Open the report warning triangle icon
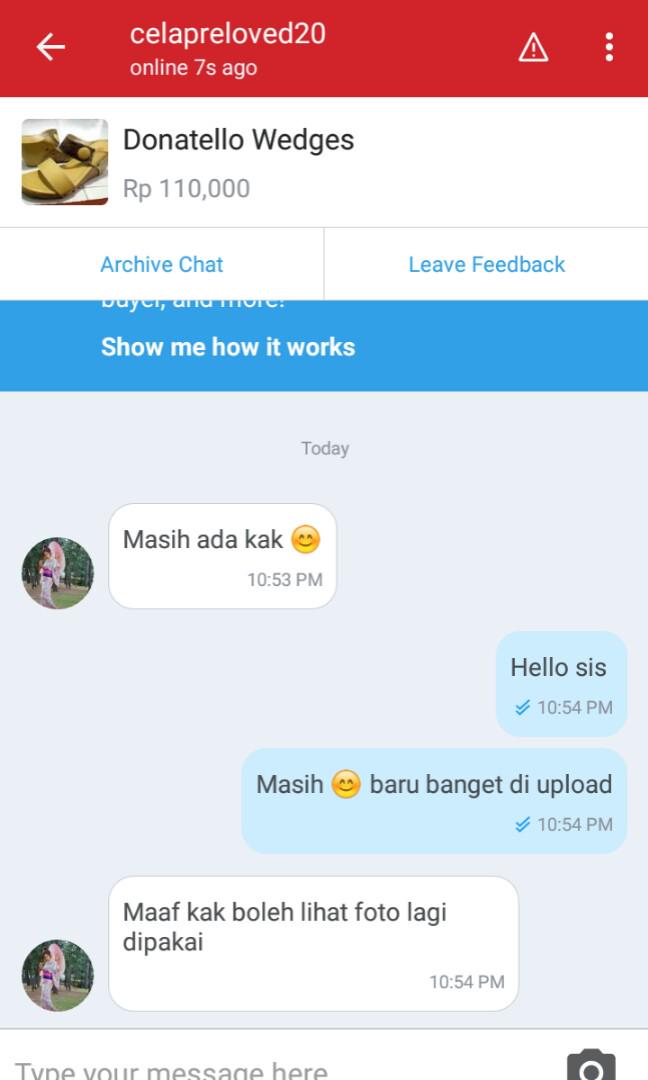The height and width of the screenshot is (1080, 648). click(x=533, y=48)
